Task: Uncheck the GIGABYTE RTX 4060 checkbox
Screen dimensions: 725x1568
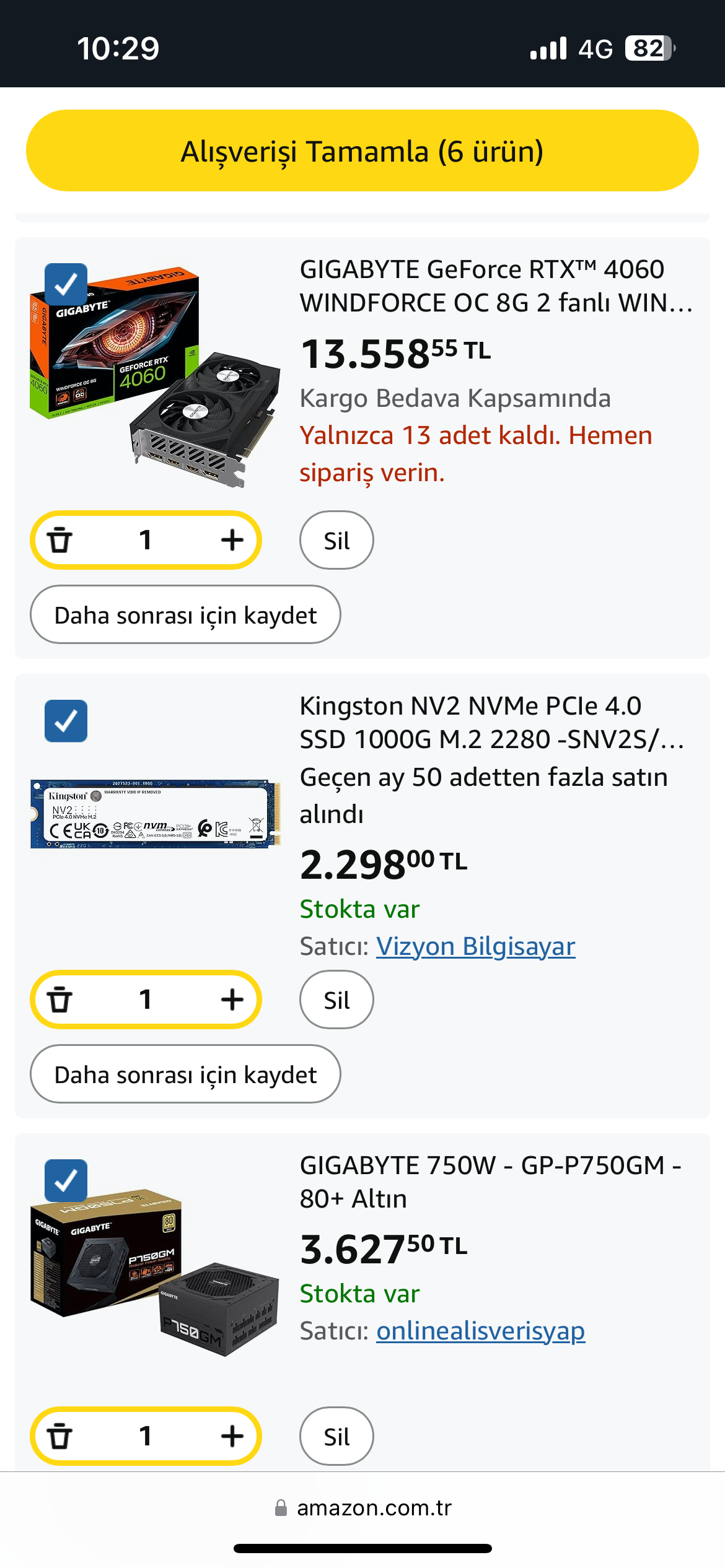Action: [x=66, y=285]
